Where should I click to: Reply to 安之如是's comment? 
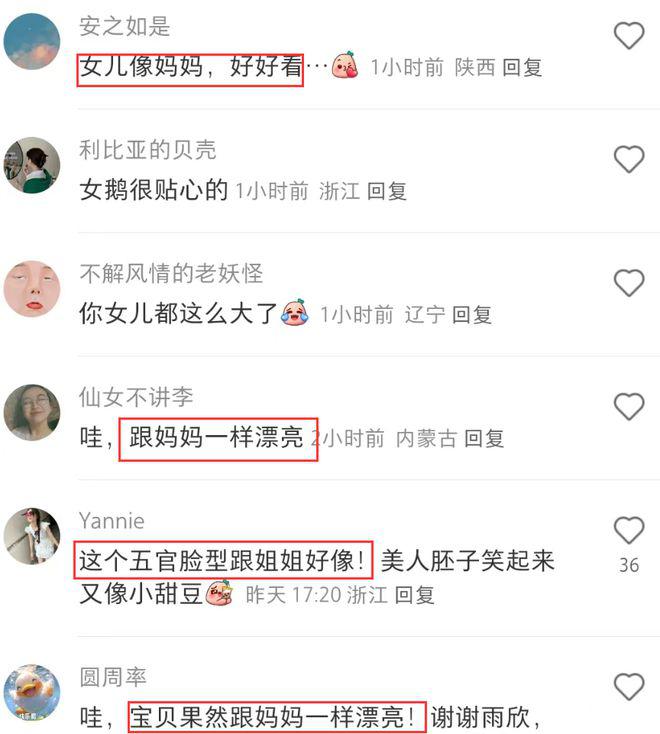[521, 68]
